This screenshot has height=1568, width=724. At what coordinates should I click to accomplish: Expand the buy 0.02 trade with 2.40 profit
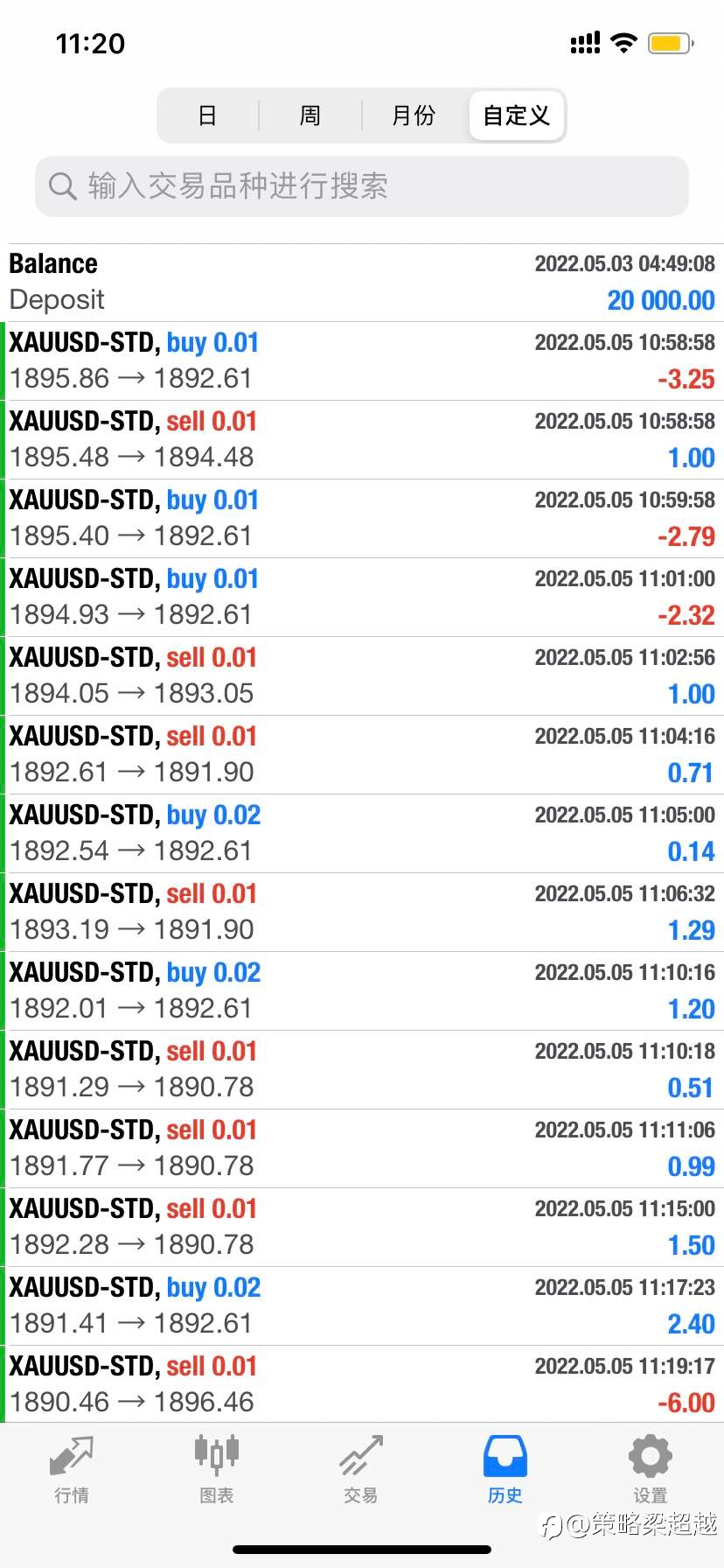(x=362, y=1306)
